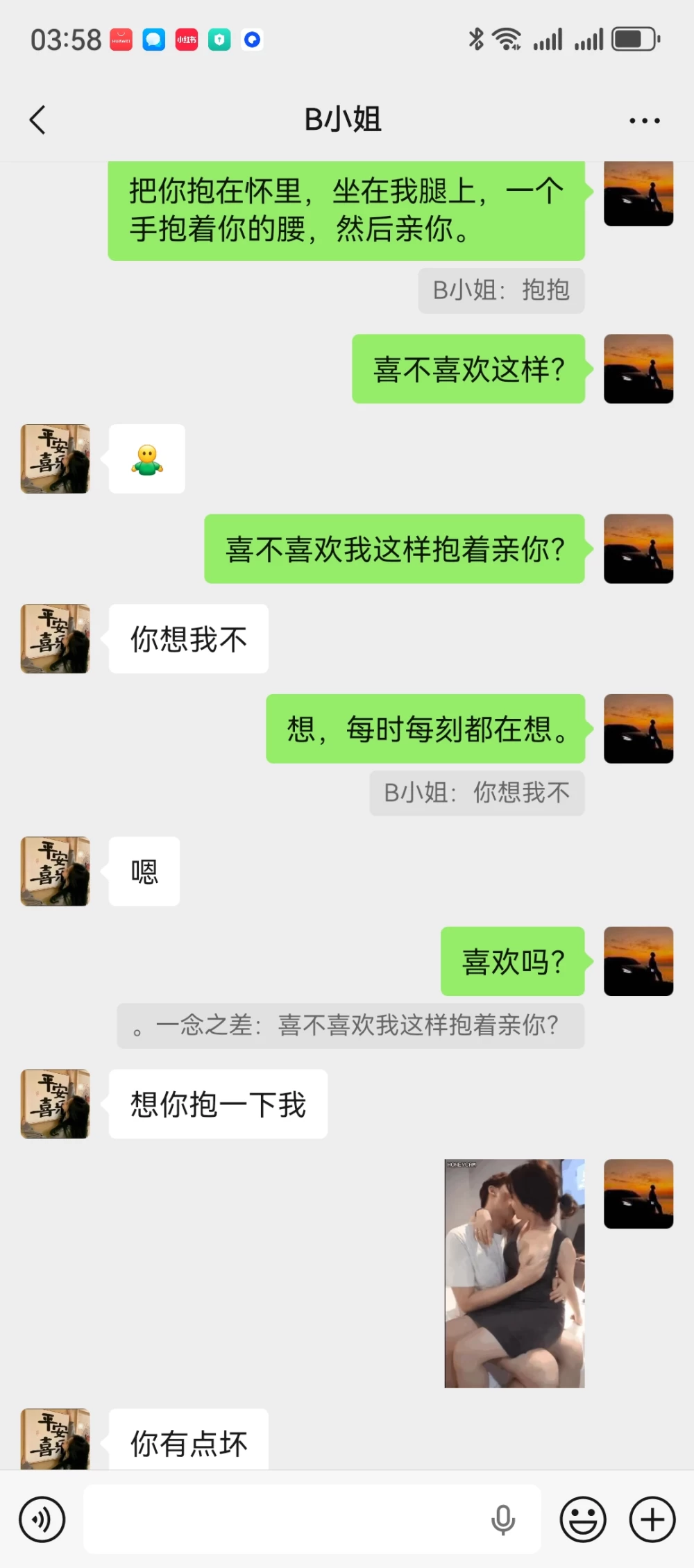Image resolution: width=694 pixels, height=1568 pixels.
Task: Jump to quoted message "B小姐：抱抱"
Action: click(501, 290)
